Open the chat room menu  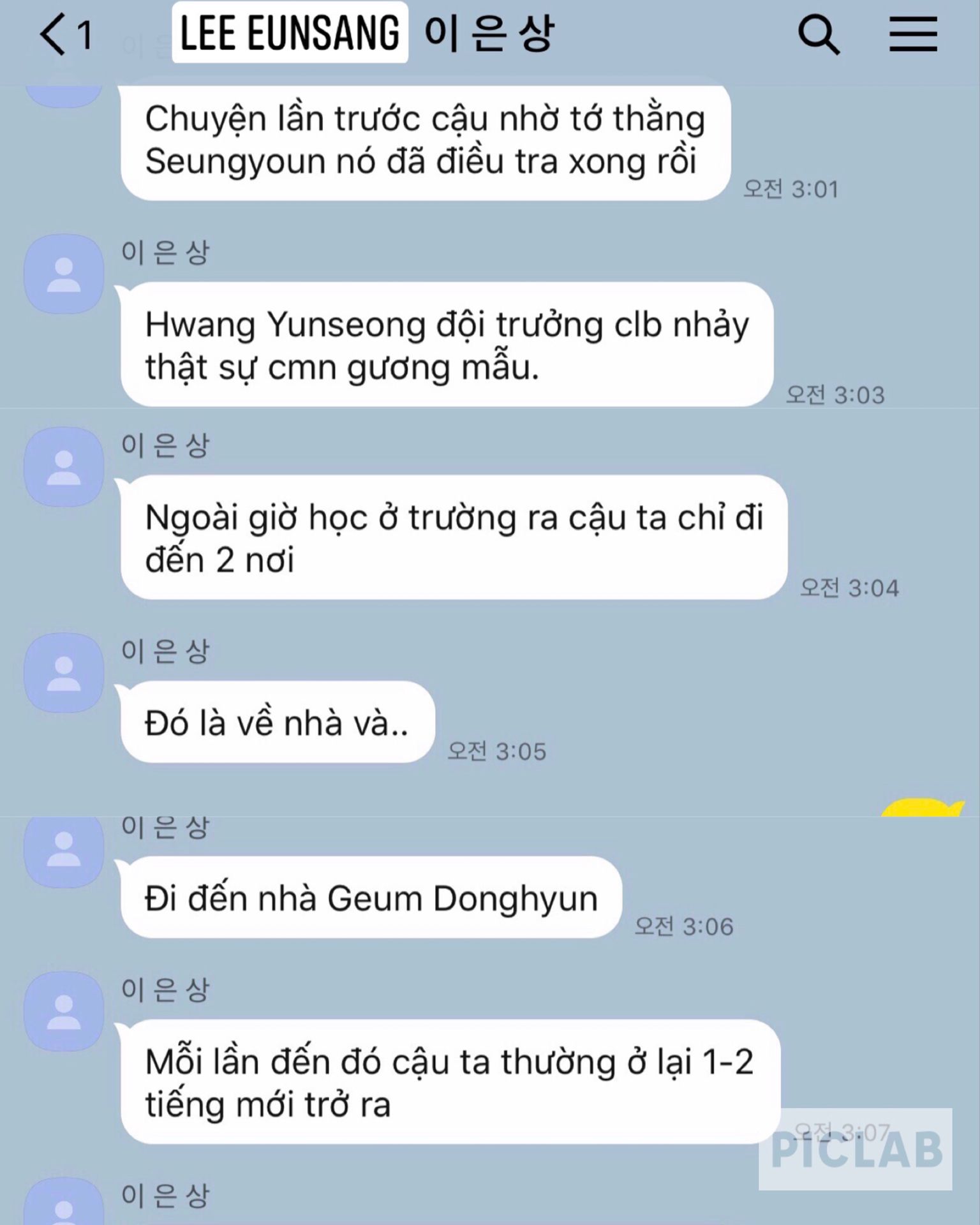(913, 34)
